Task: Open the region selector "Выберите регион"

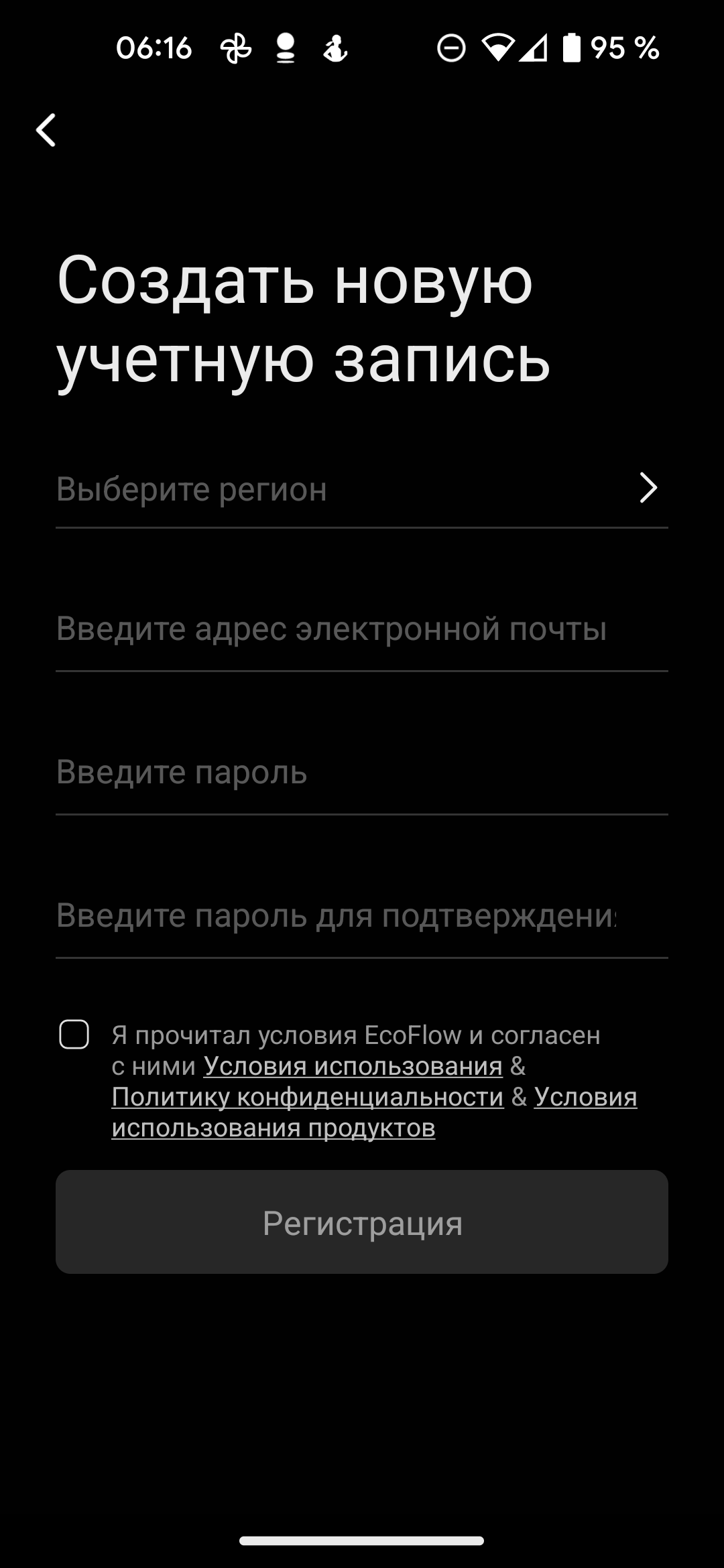Action: [361, 489]
